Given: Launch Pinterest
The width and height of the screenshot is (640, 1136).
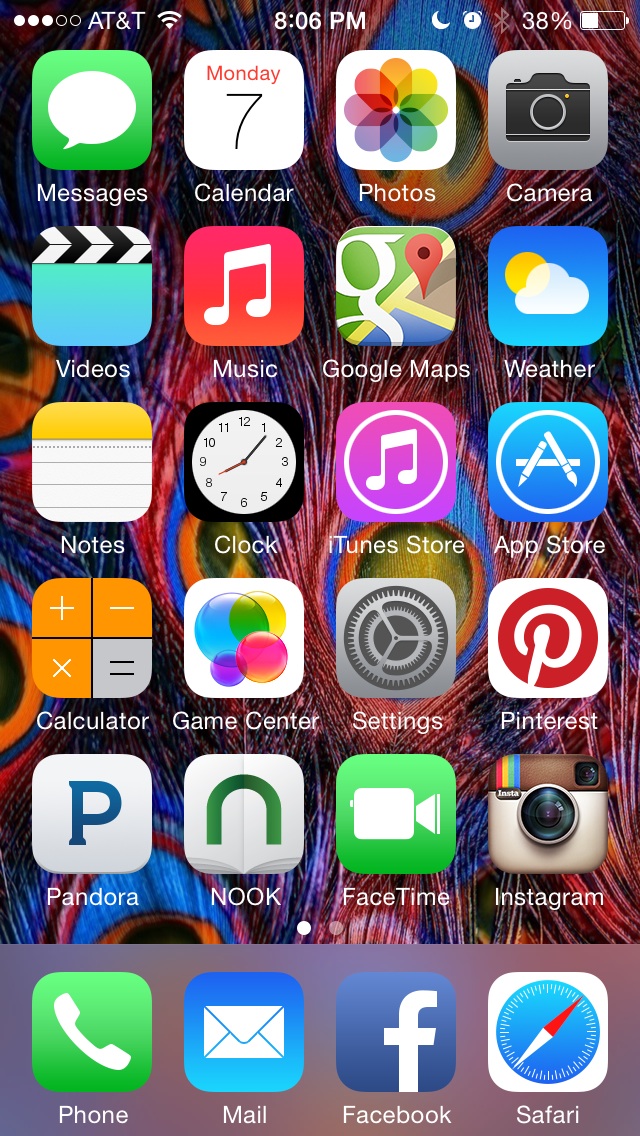Looking at the screenshot, I should [548, 638].
